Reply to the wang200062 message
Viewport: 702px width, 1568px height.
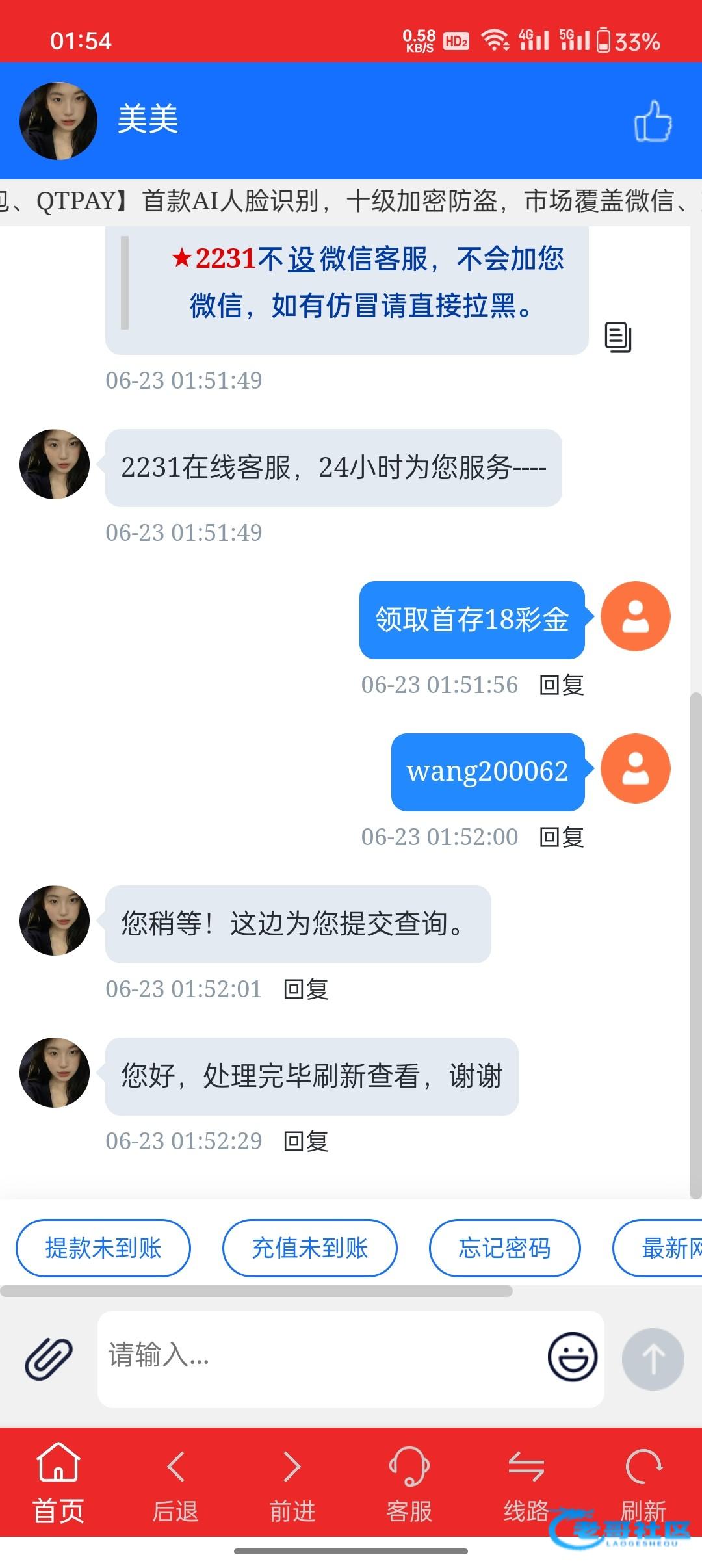coord(562,837)
